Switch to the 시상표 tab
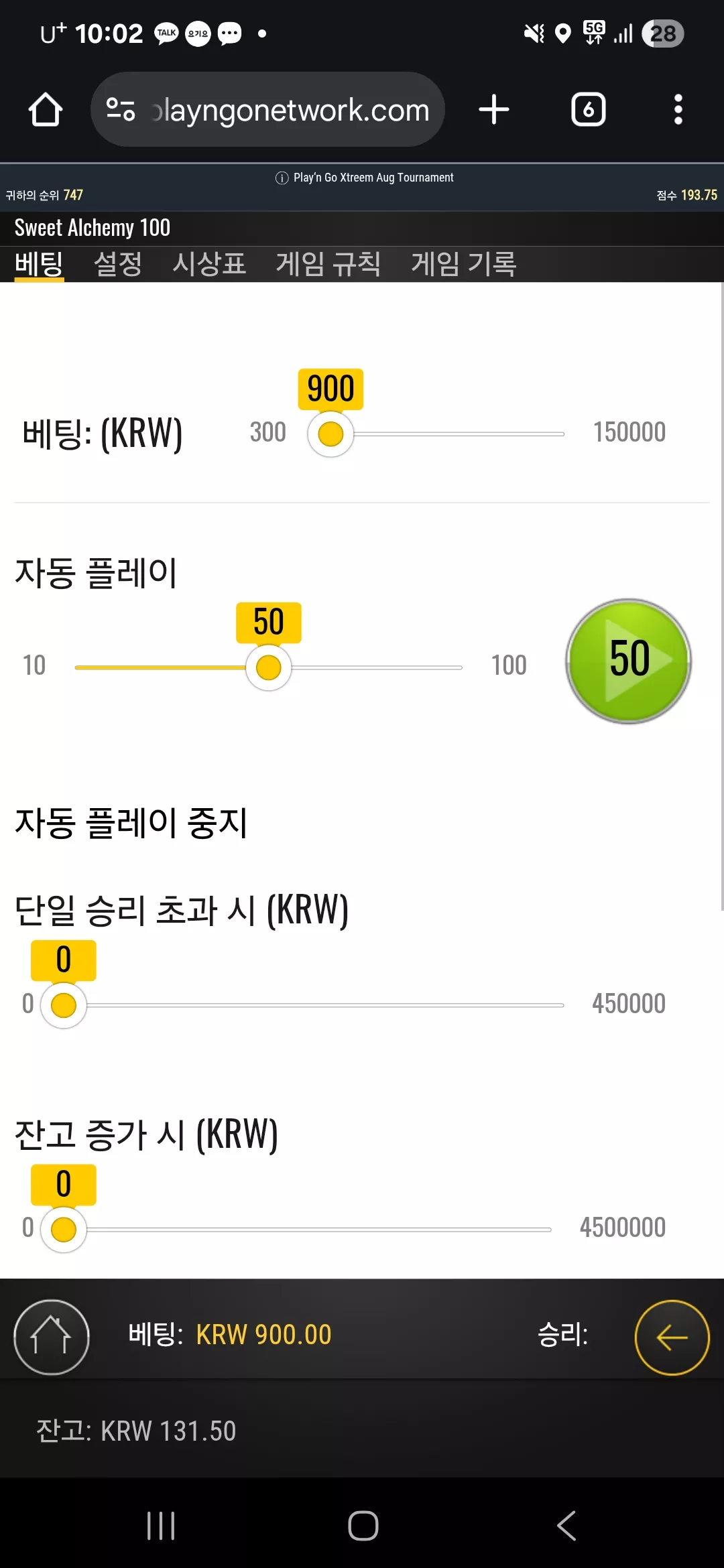The width and height of the screenshot is (724, 1568). pos(209,264)
